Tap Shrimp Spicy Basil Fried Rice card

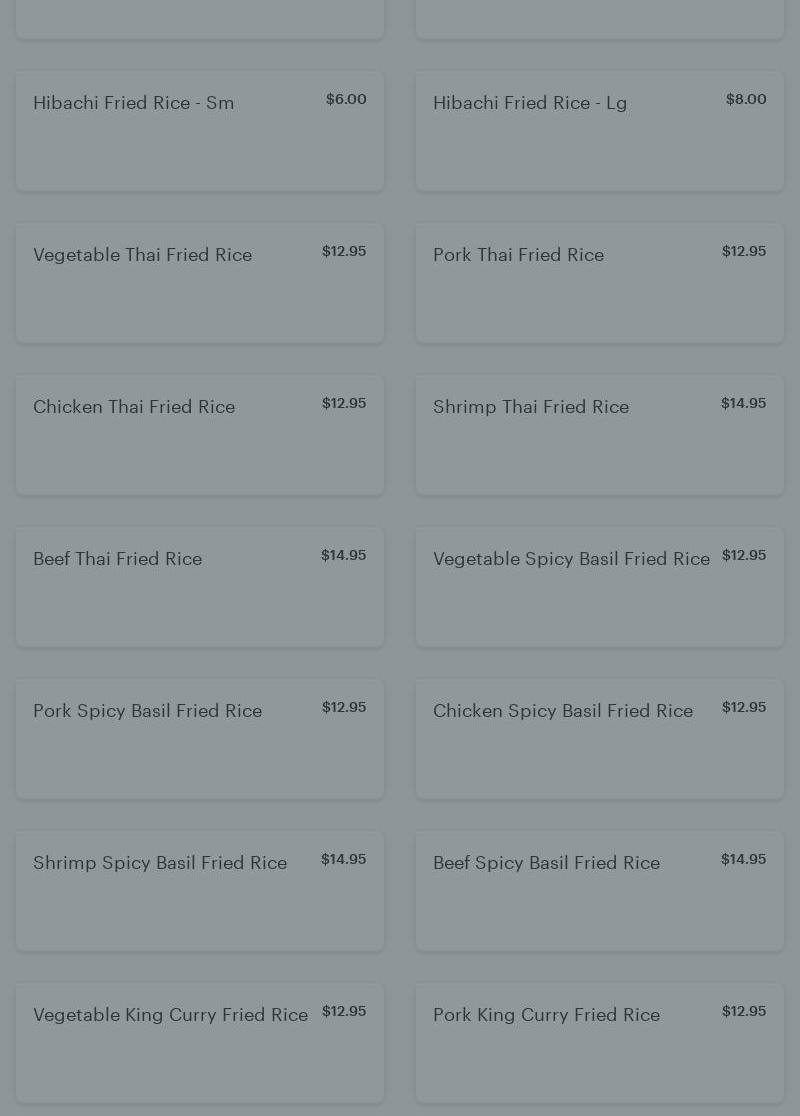[x=200, y=890]
